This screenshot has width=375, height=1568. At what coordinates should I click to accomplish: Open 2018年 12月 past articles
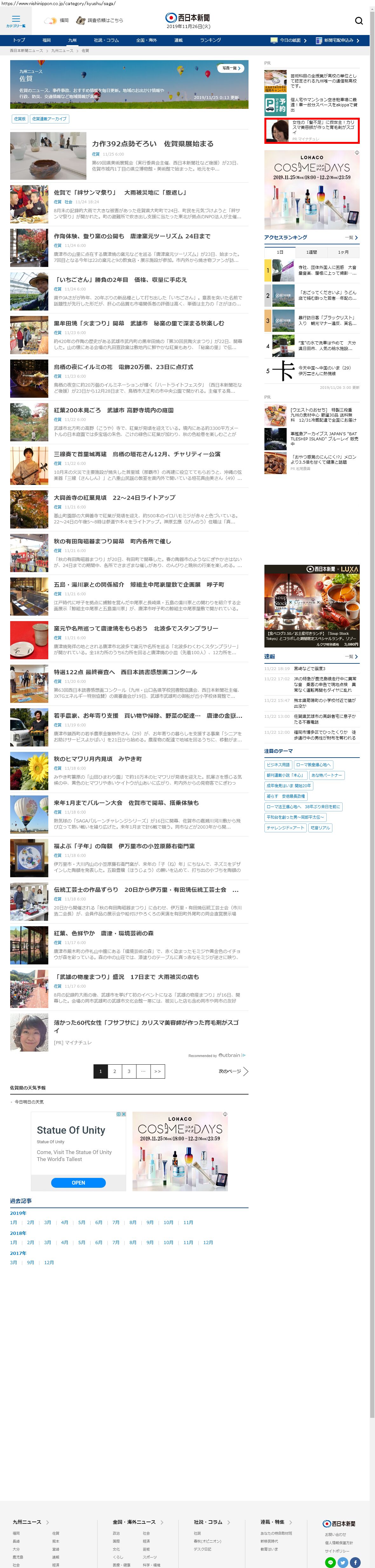(x=208, y=1242)
